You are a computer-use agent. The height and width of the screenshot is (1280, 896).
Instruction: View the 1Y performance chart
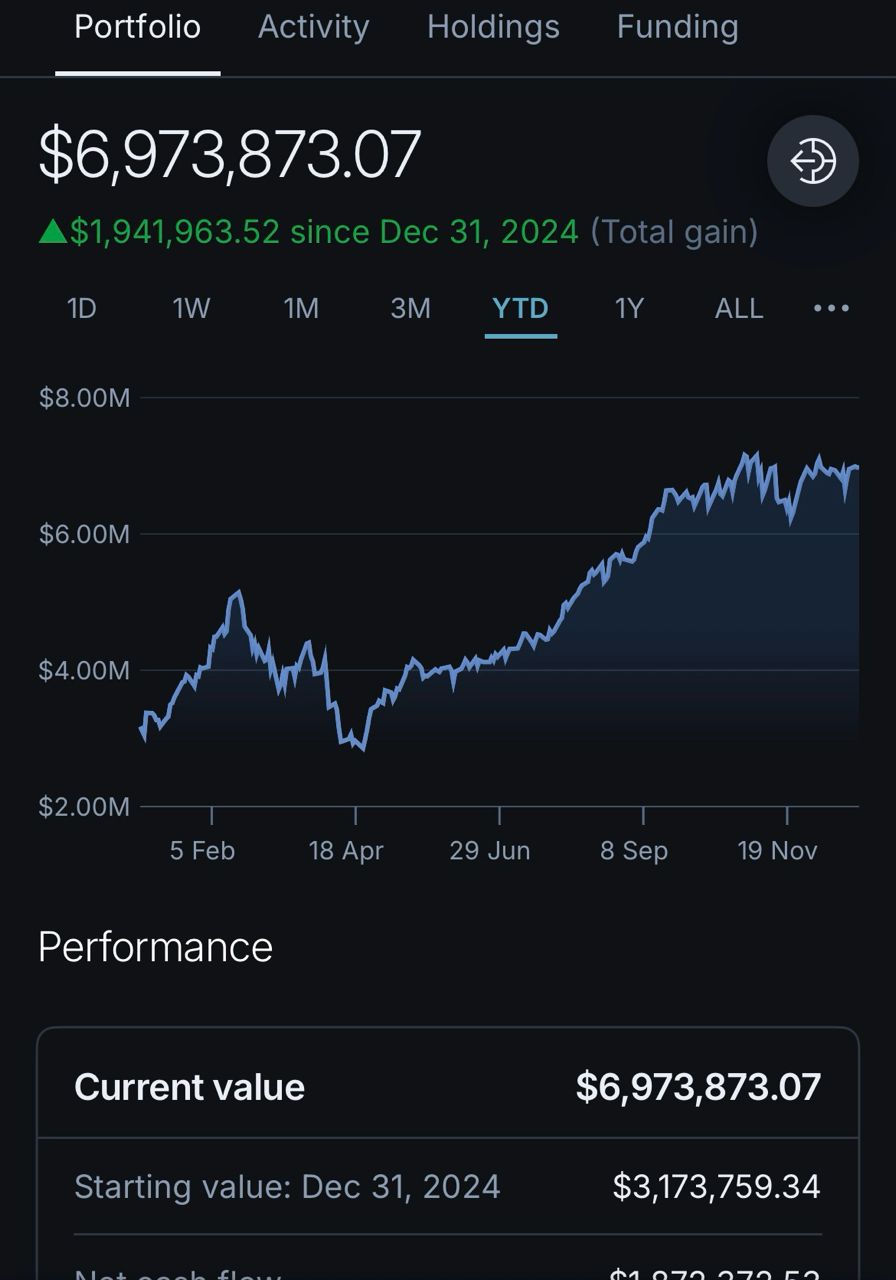pyautogui.click(x=629, y=308)
